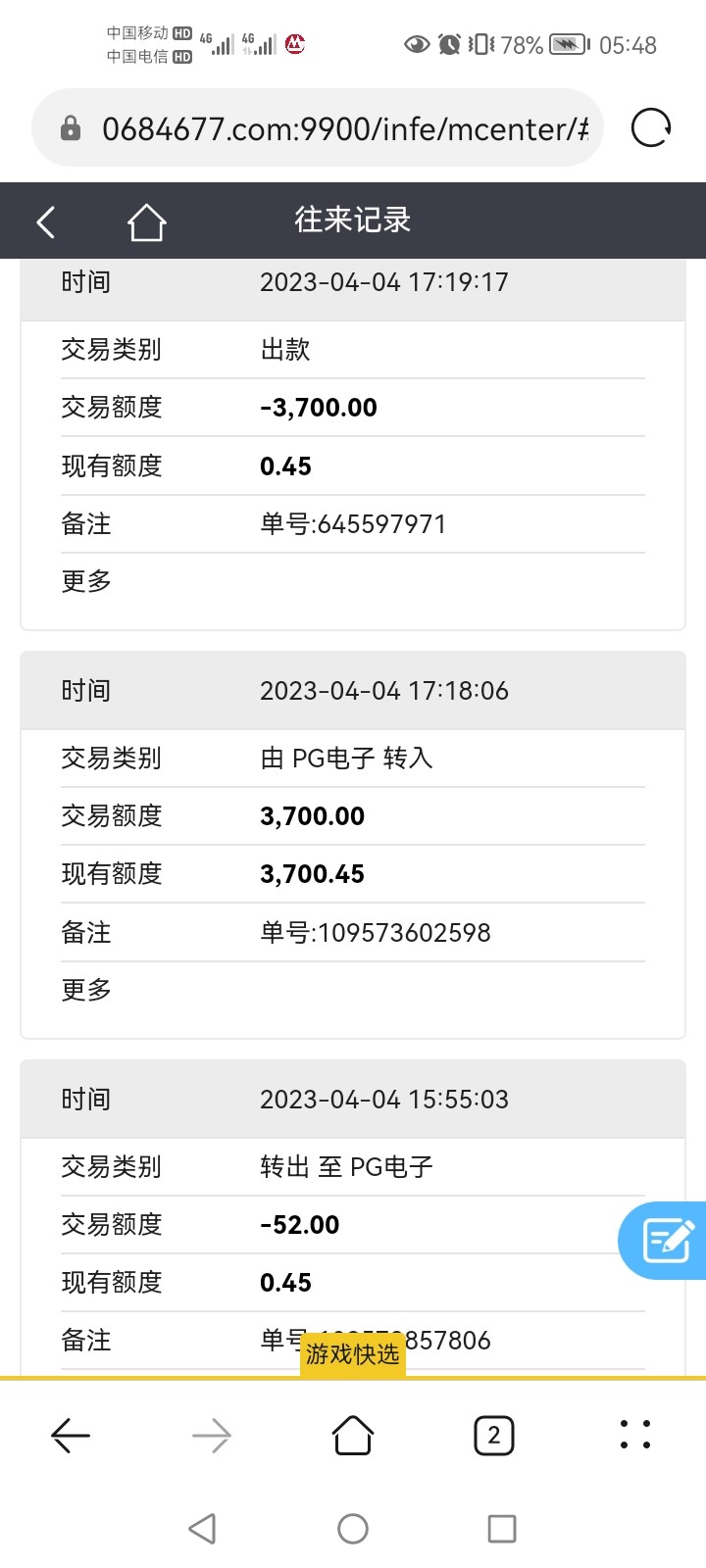This screenshot has width=706, height=1568.
Task: Navigate back in the browser toolbar
Action: (71, 1437)
